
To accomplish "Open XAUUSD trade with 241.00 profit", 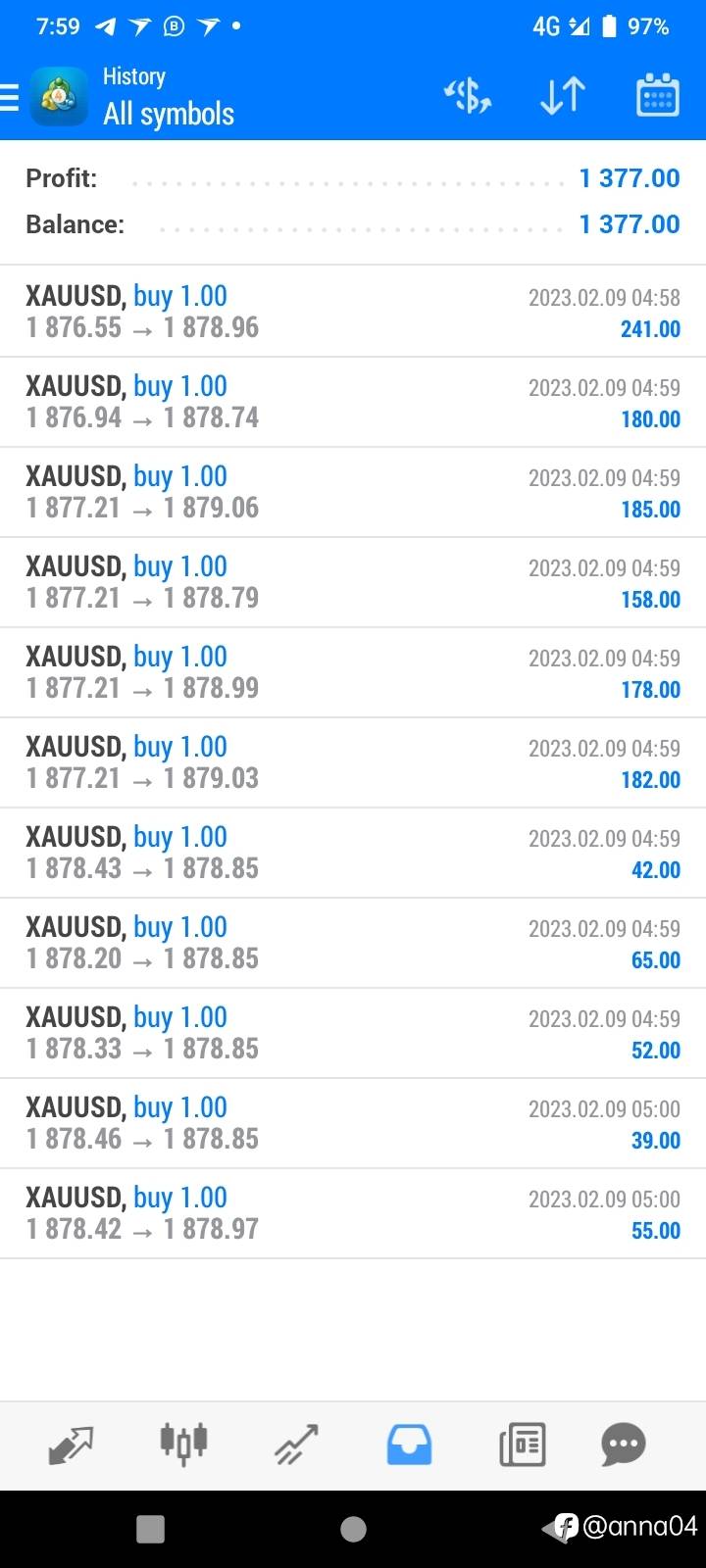I will [x=353, y=312].
